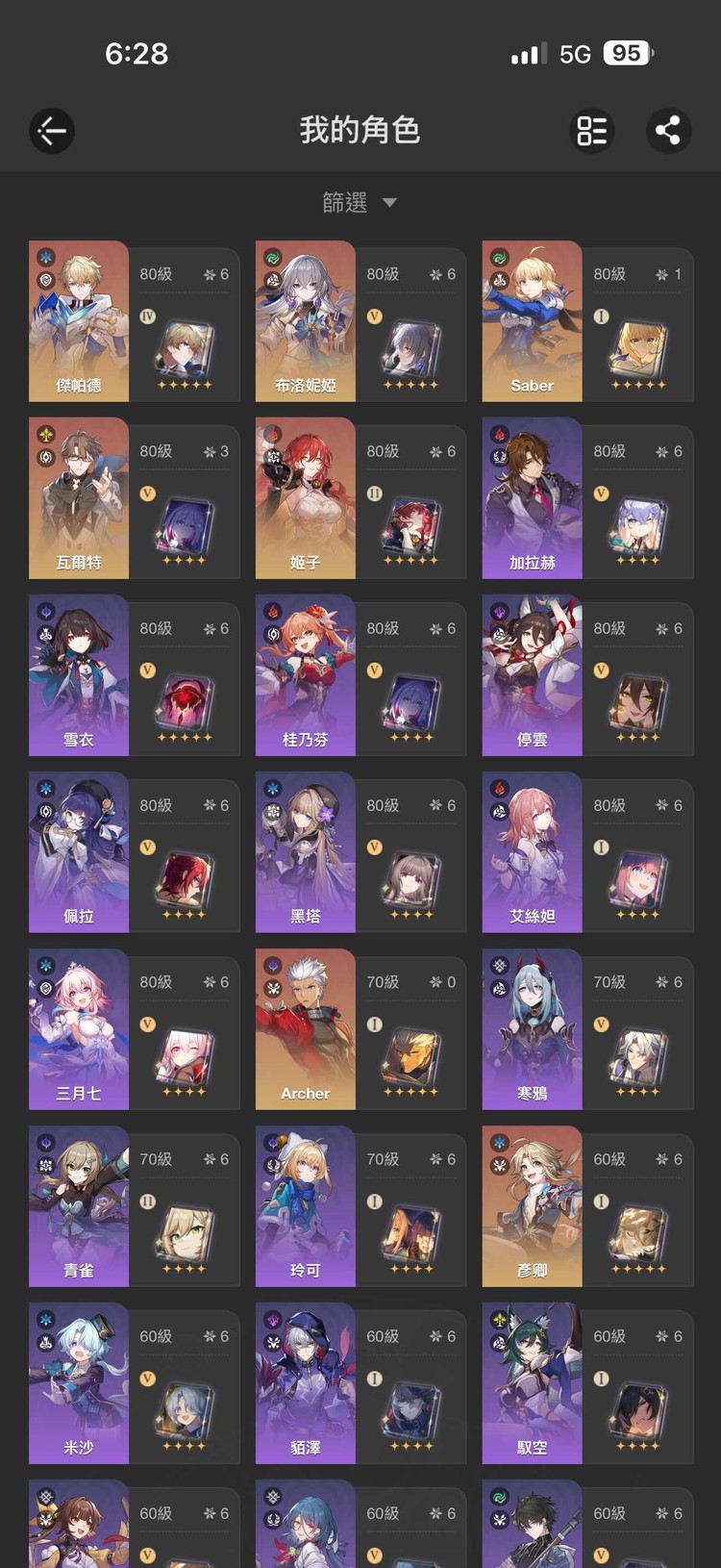This screenshot has width=721, height=1568.
Task: Open 傑帕德 character card
Action: [134, 321]
